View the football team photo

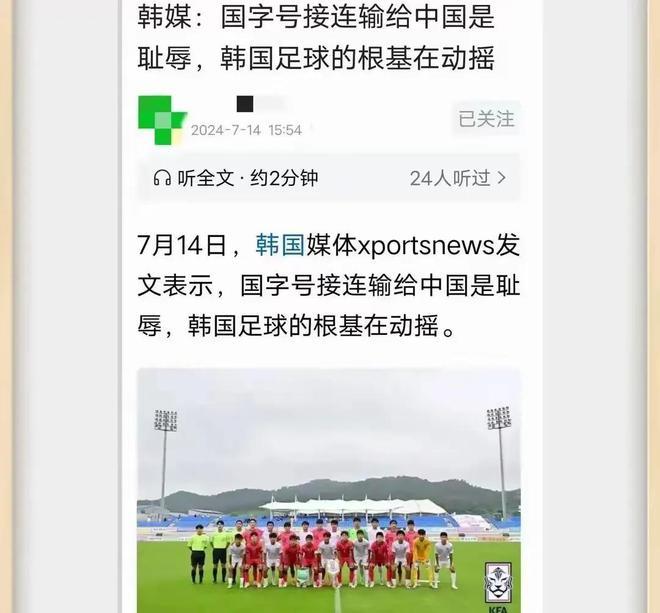[x=328, y=490]
